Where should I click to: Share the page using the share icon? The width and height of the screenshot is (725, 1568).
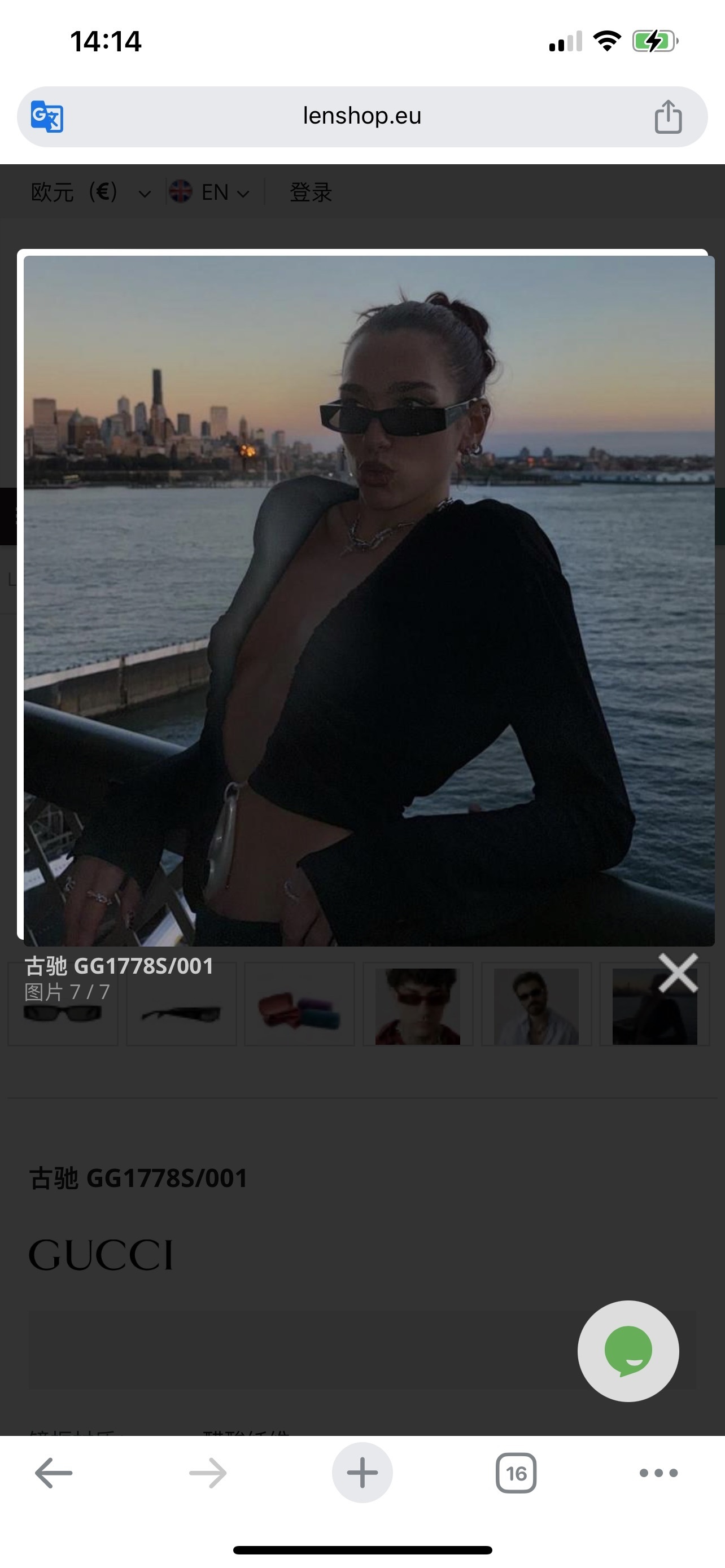tap(670, 117)
